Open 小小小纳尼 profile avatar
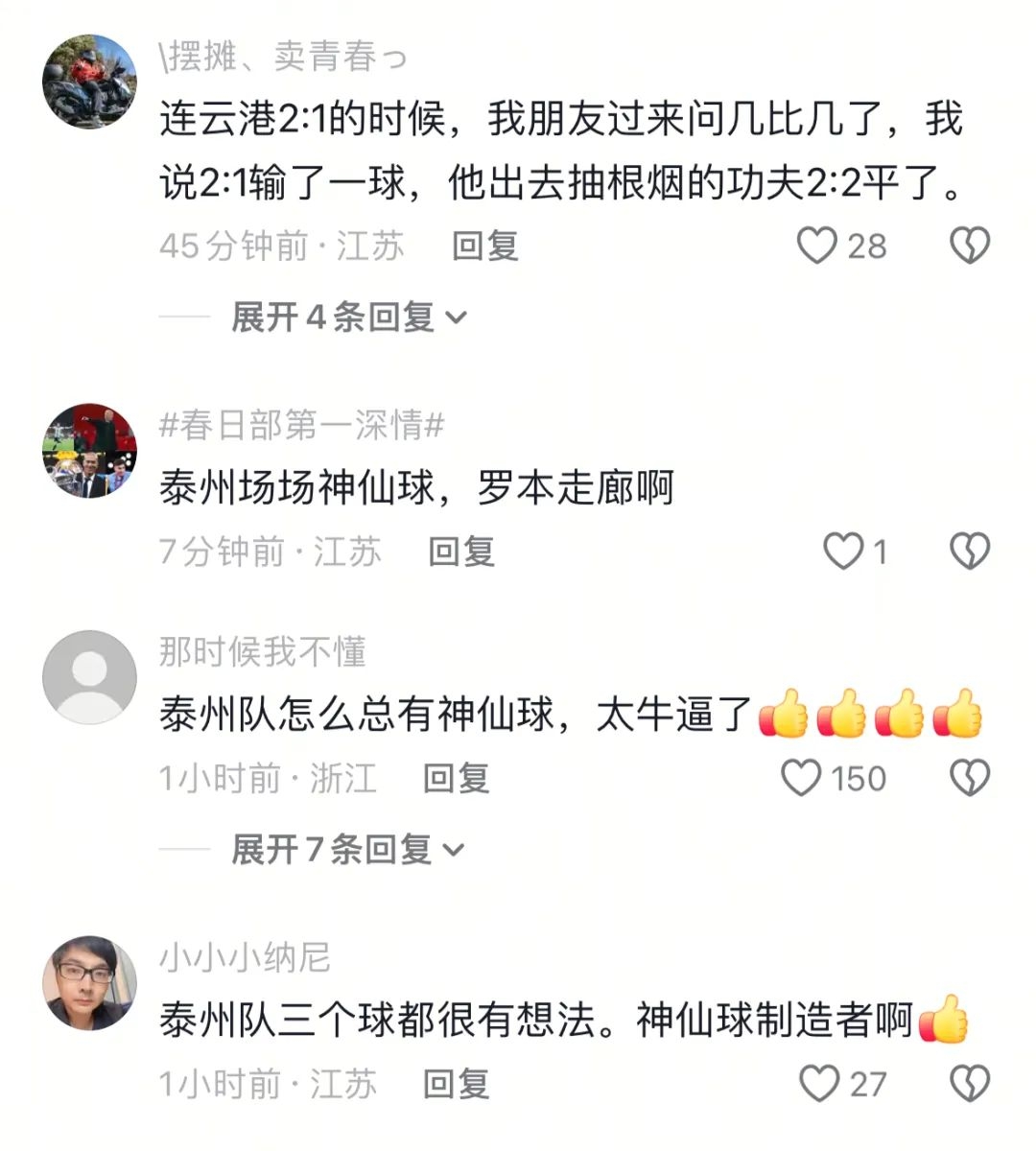1036x1151 pixels. point(90,983)
